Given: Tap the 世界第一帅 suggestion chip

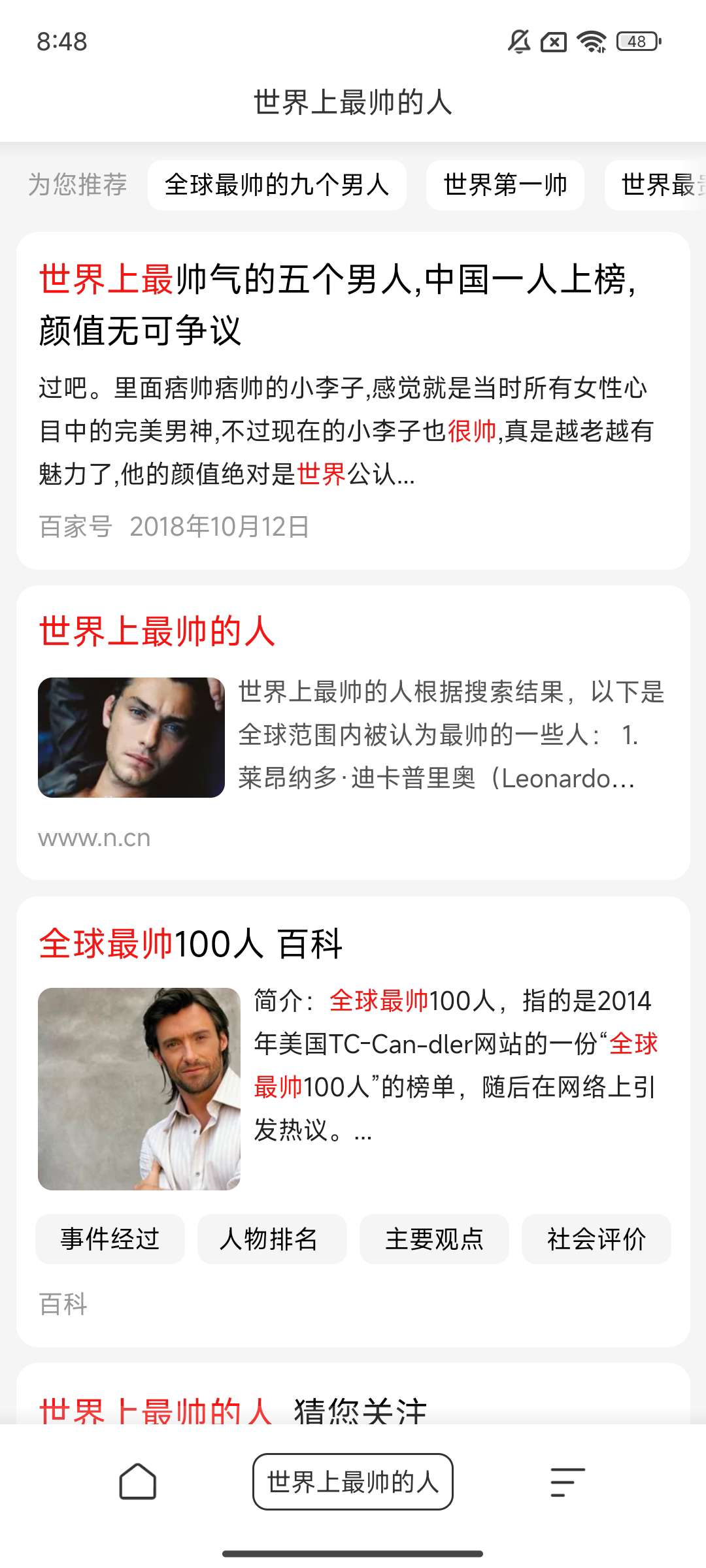Looking at the screenshot, I should [505, 185].
